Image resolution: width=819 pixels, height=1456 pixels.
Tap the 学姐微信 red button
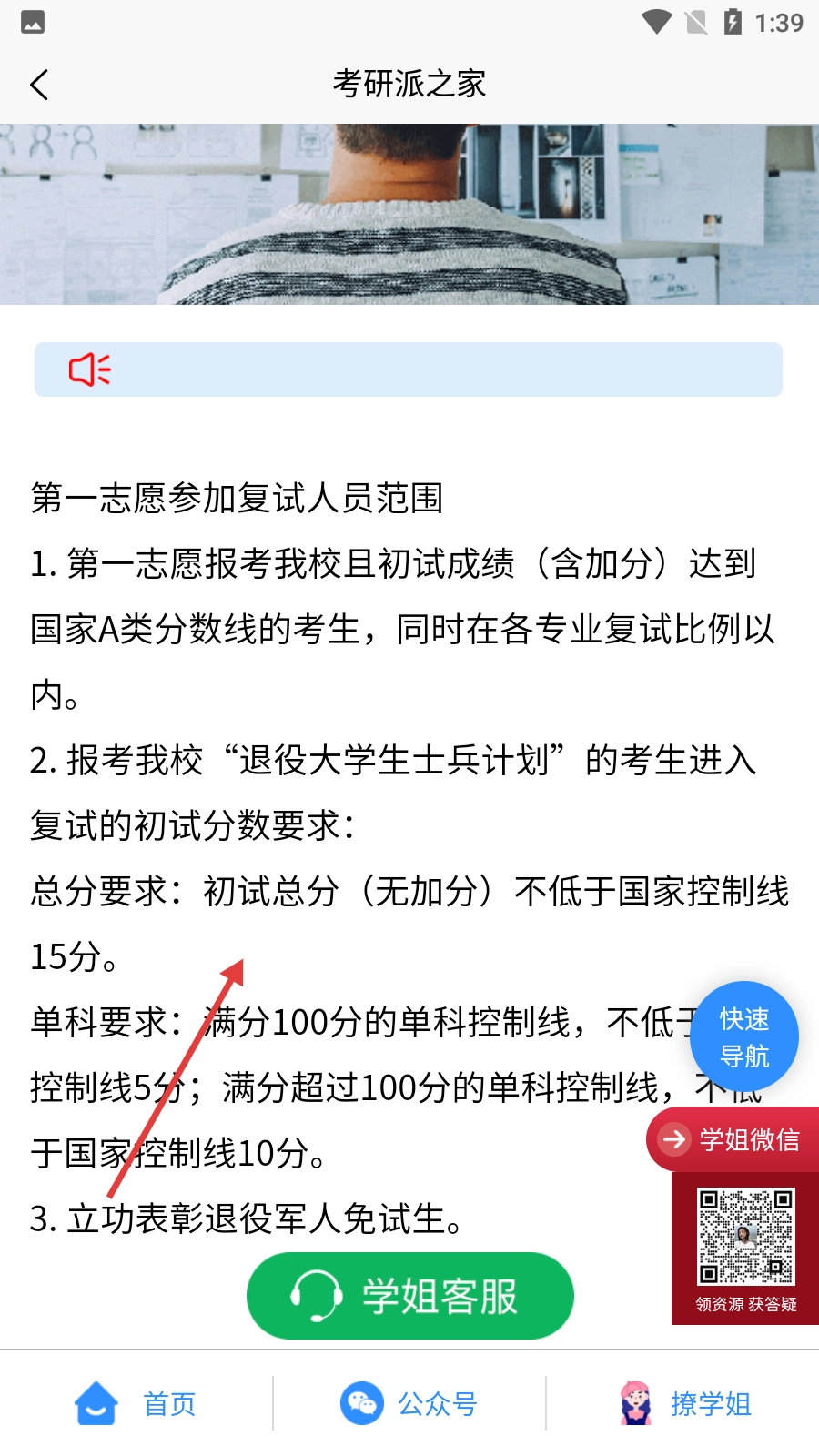[733, 1139]
